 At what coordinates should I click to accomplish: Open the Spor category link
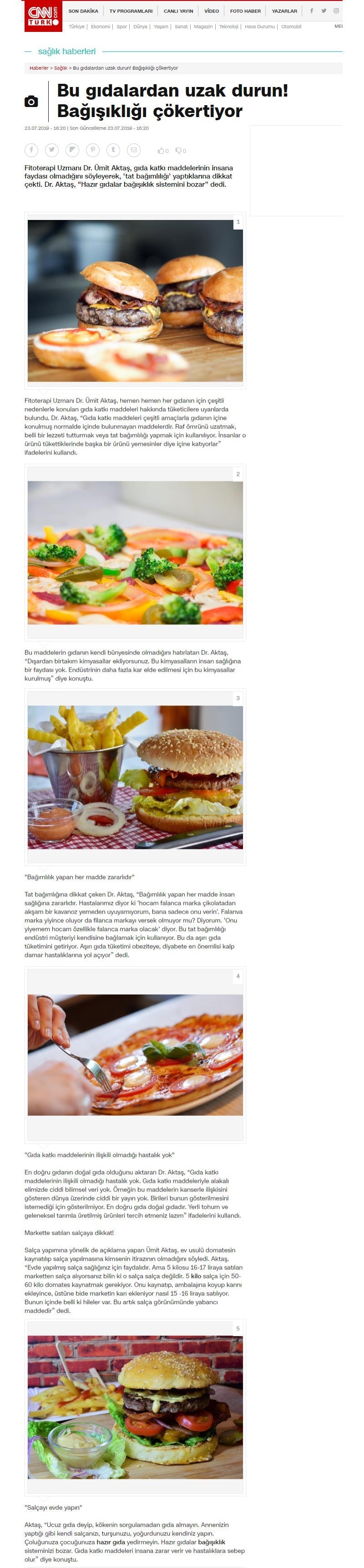point(121,27)
